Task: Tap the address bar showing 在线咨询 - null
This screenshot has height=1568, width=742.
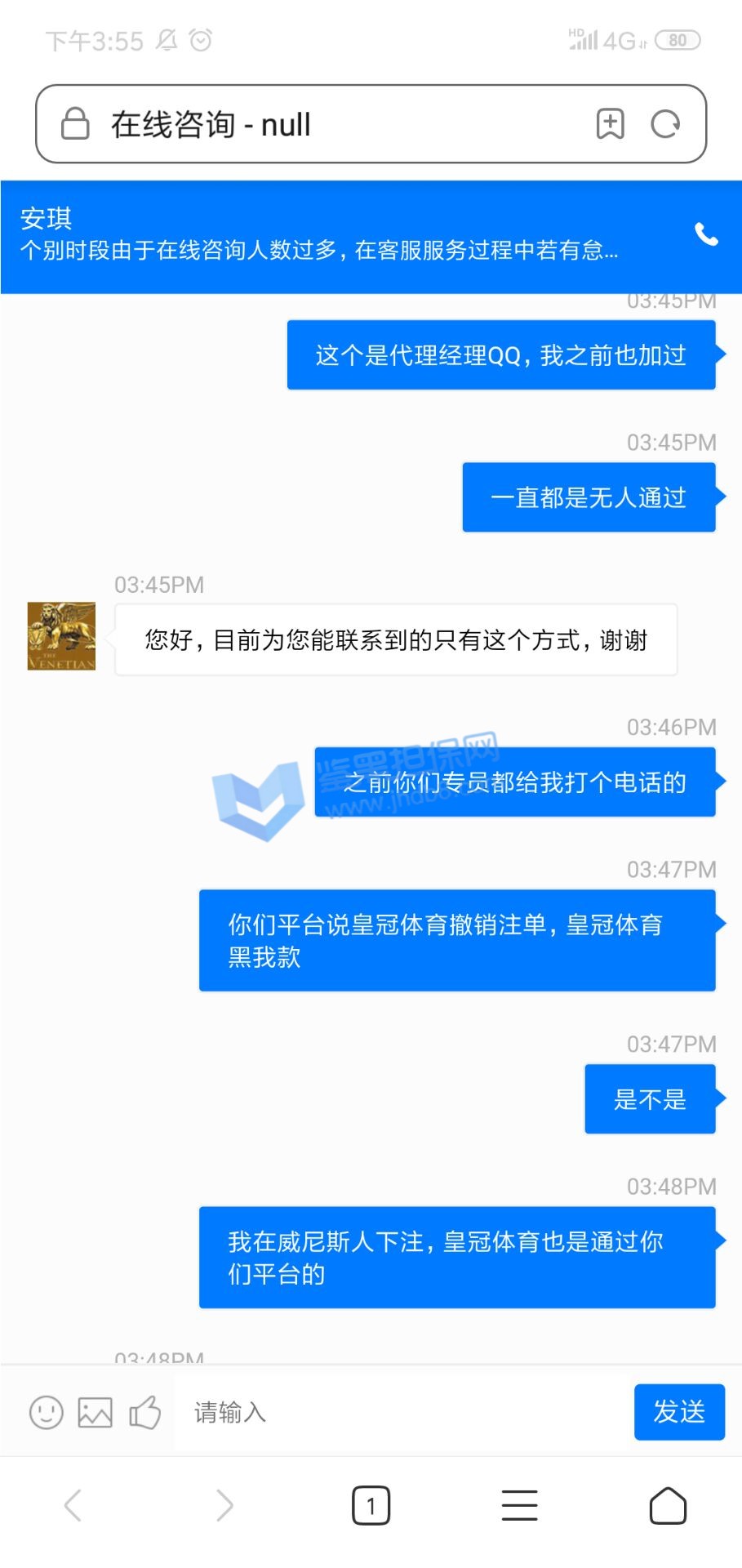Action: point(327,124)
